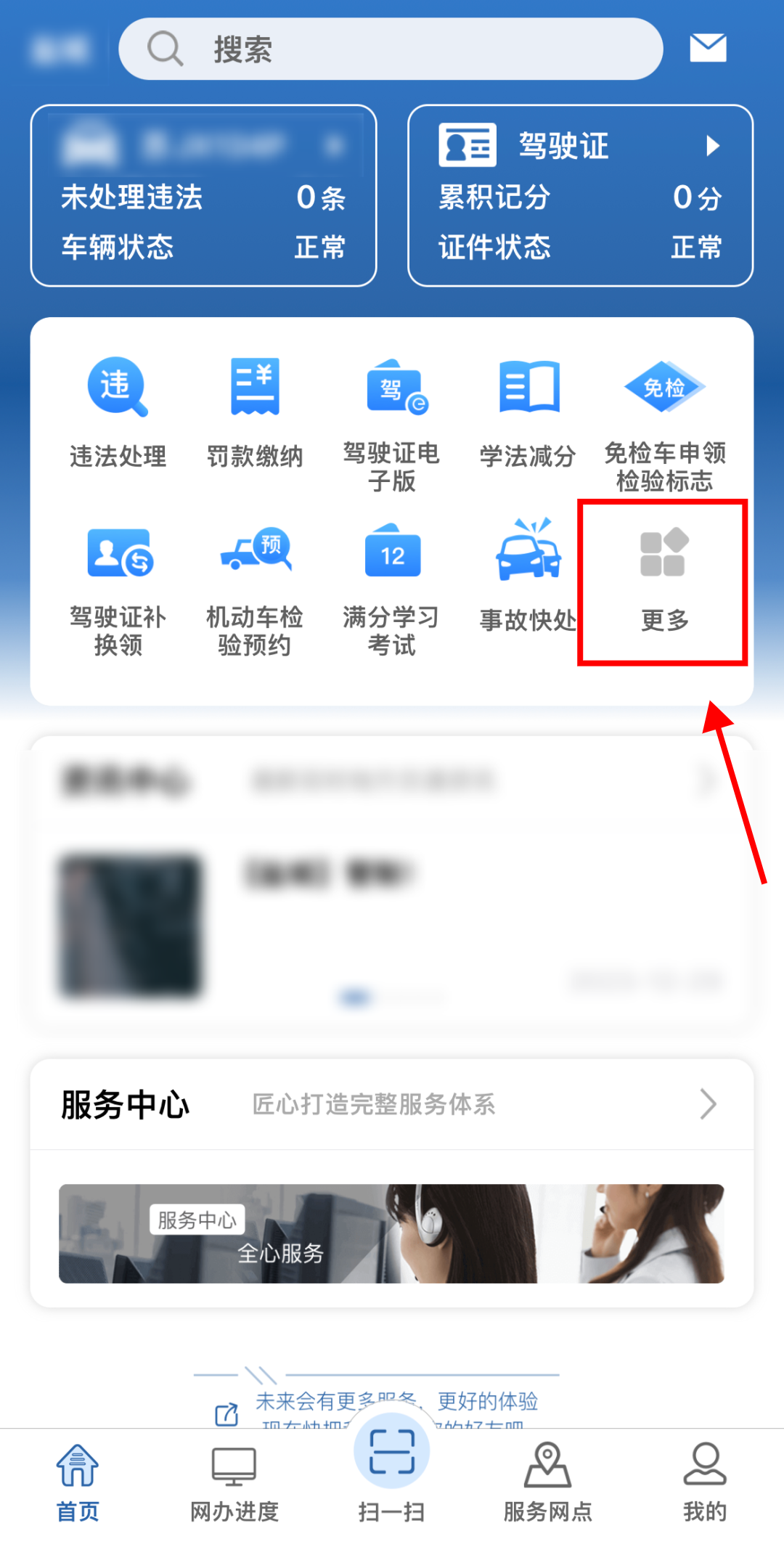
Task: Expand the 服务中心 section chevron
Action: pyautogui.click(x=708, y=1104)
